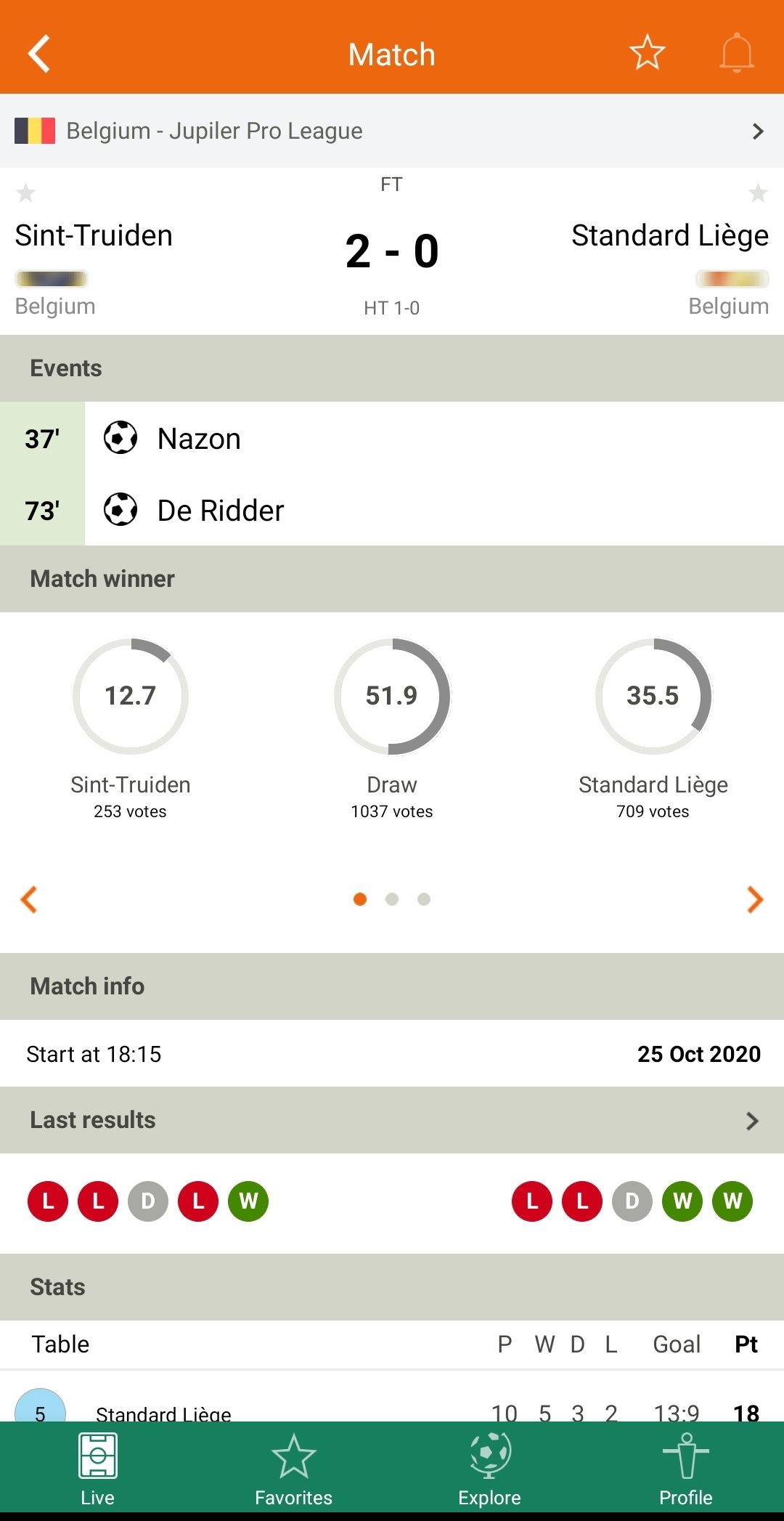Switch to the Favorites tab
The image size is (784, 1521).
(294, 1469)
